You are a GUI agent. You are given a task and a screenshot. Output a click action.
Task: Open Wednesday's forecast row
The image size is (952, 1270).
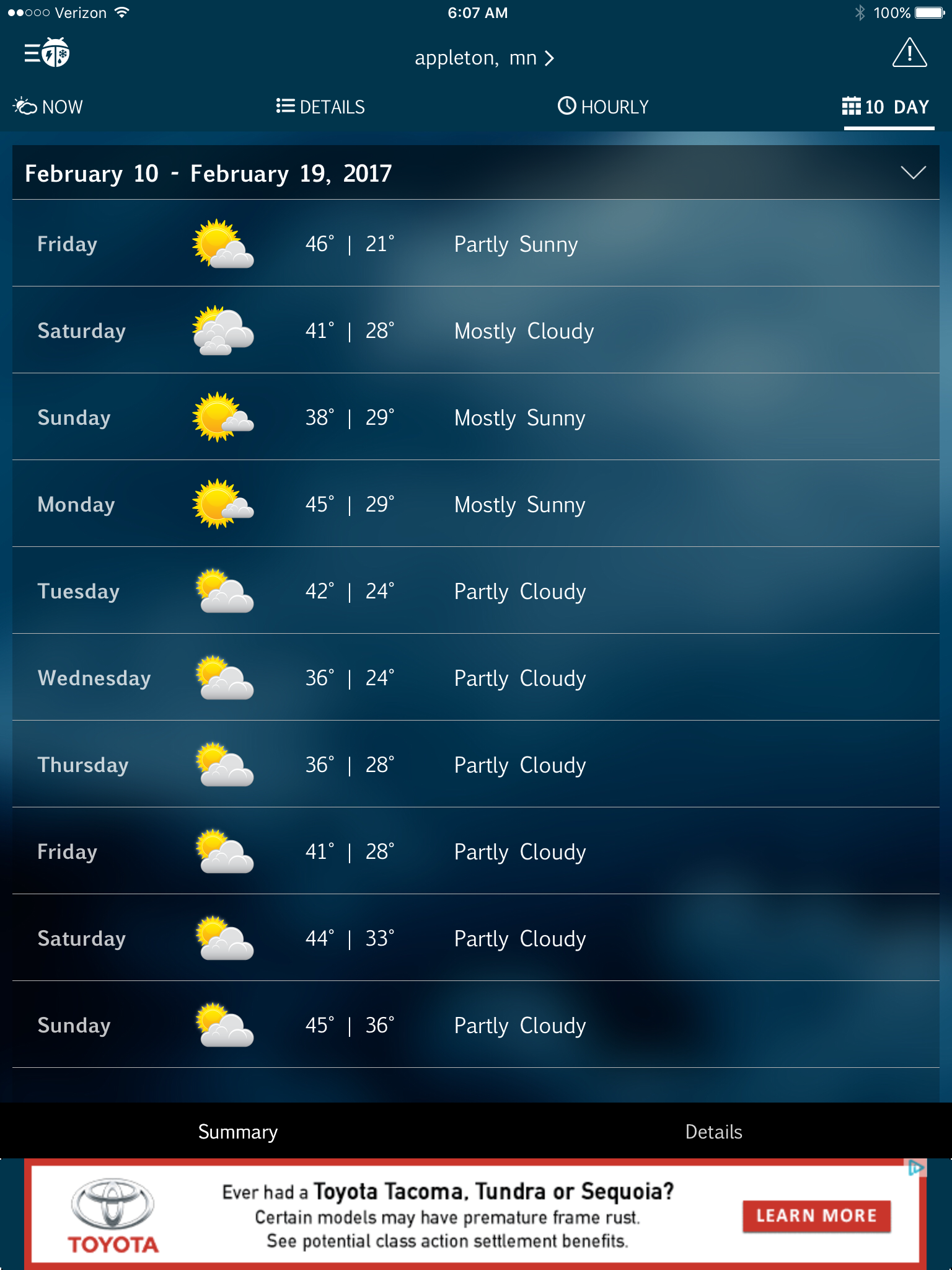476,678
